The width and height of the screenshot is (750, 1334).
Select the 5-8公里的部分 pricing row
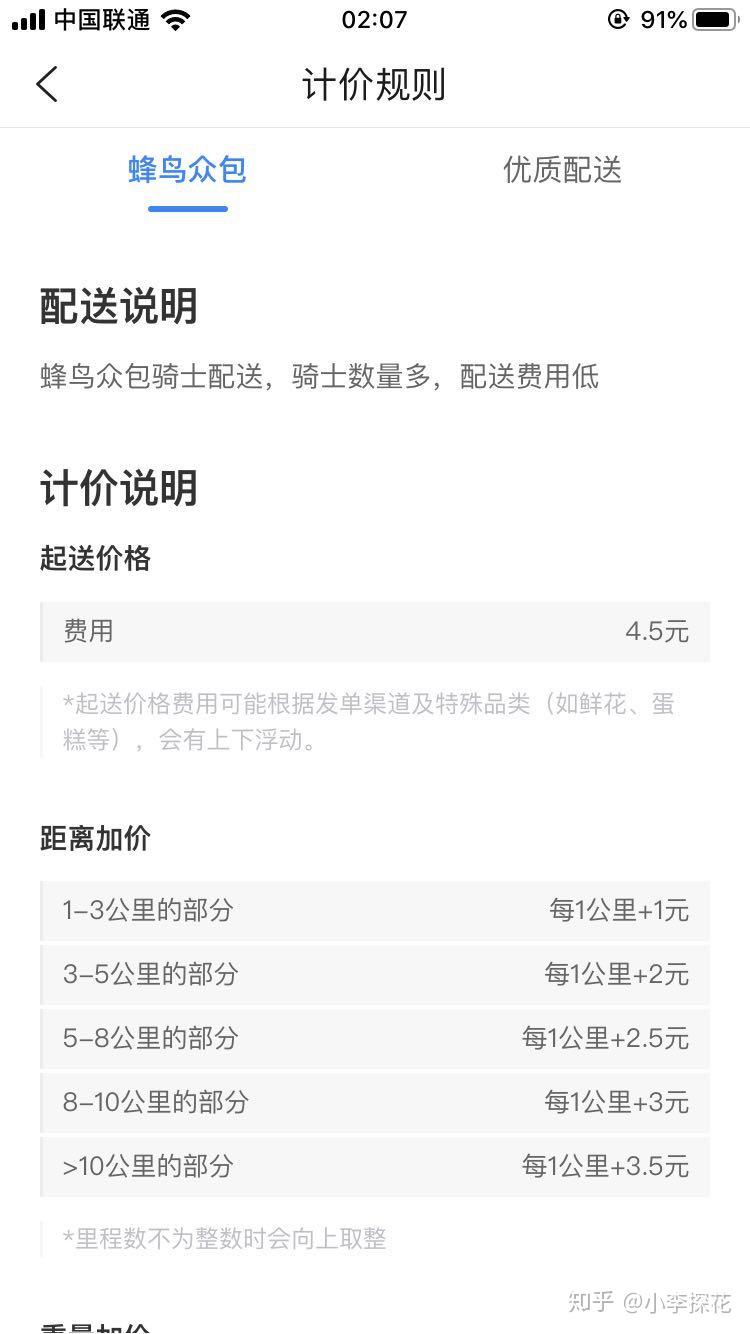375,1038
